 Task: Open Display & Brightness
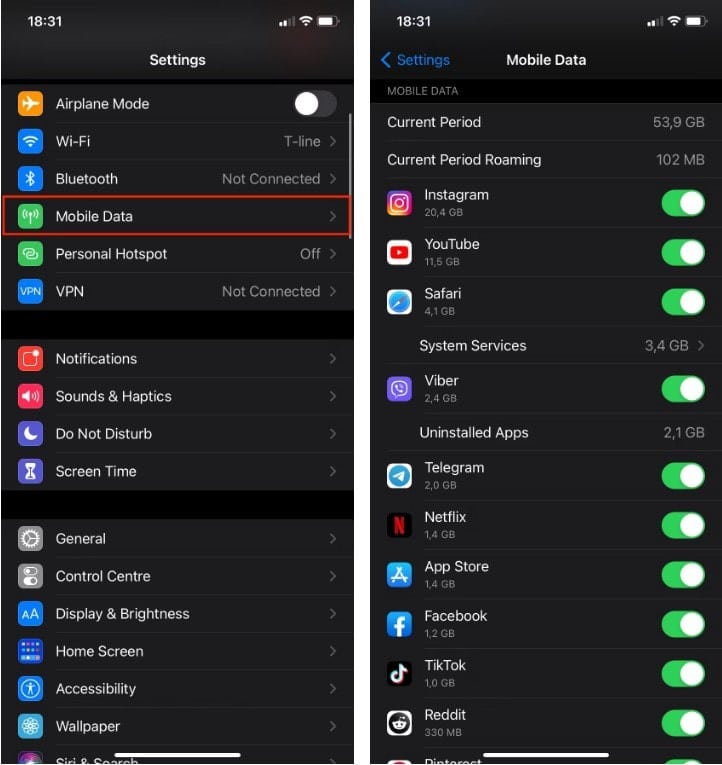click(x=177, y=614)
